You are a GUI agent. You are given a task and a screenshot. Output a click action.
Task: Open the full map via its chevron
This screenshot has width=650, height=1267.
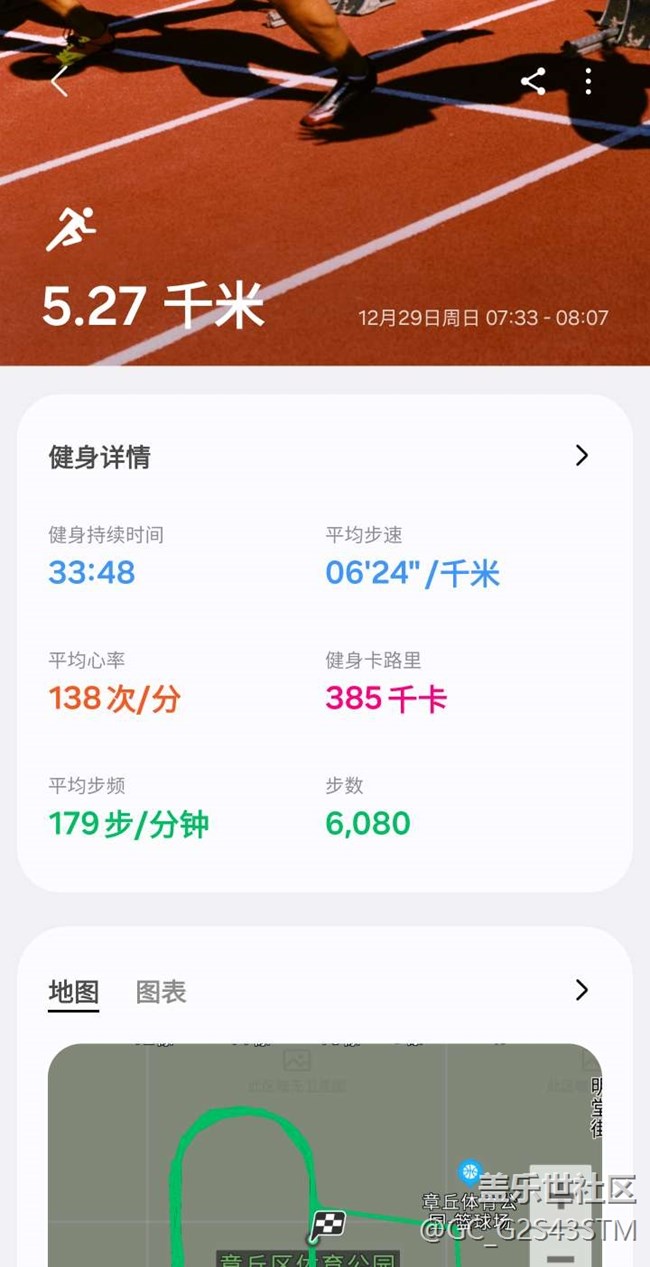[x=582, y=990]
